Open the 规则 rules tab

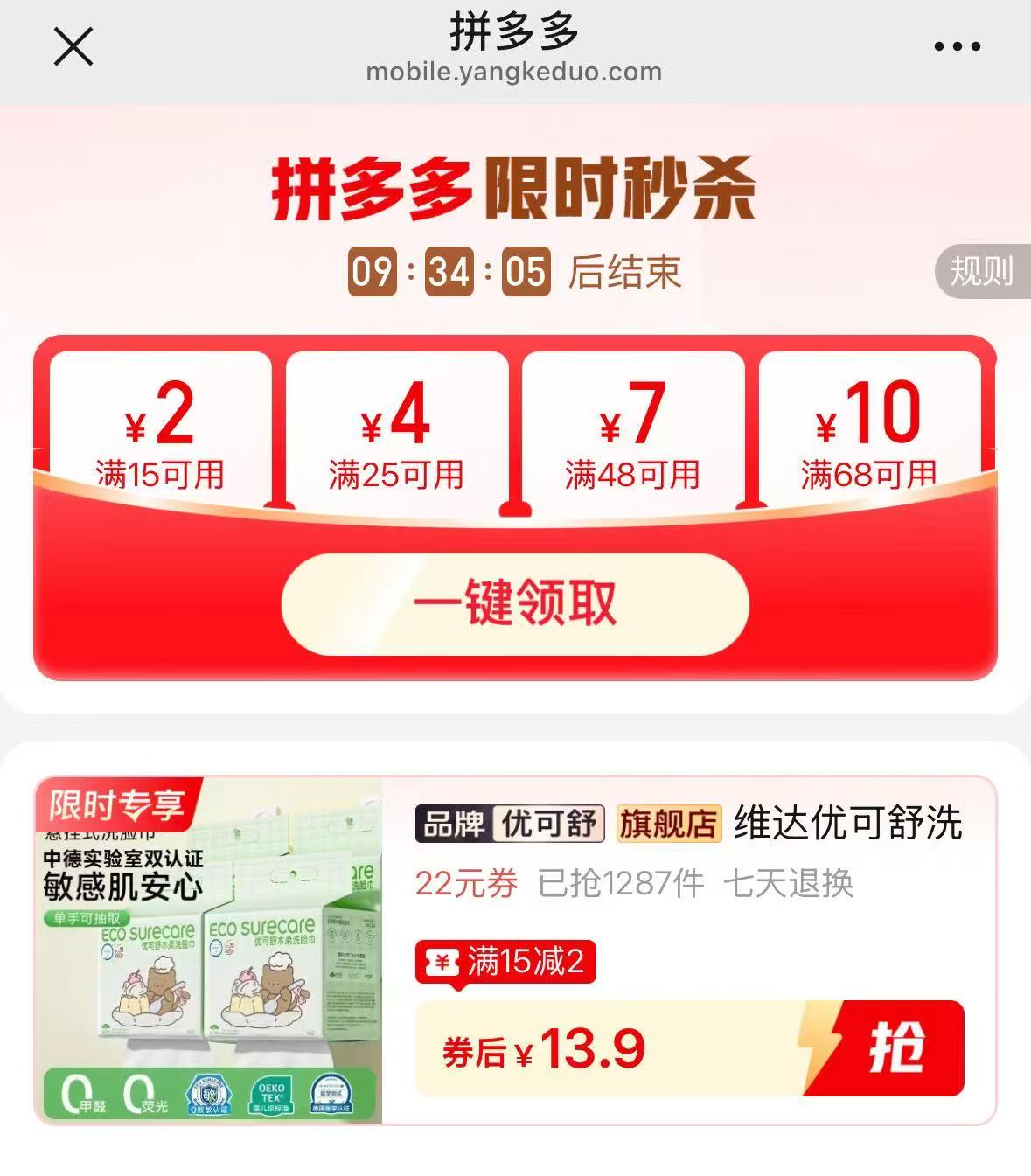[x=982, y=271]
